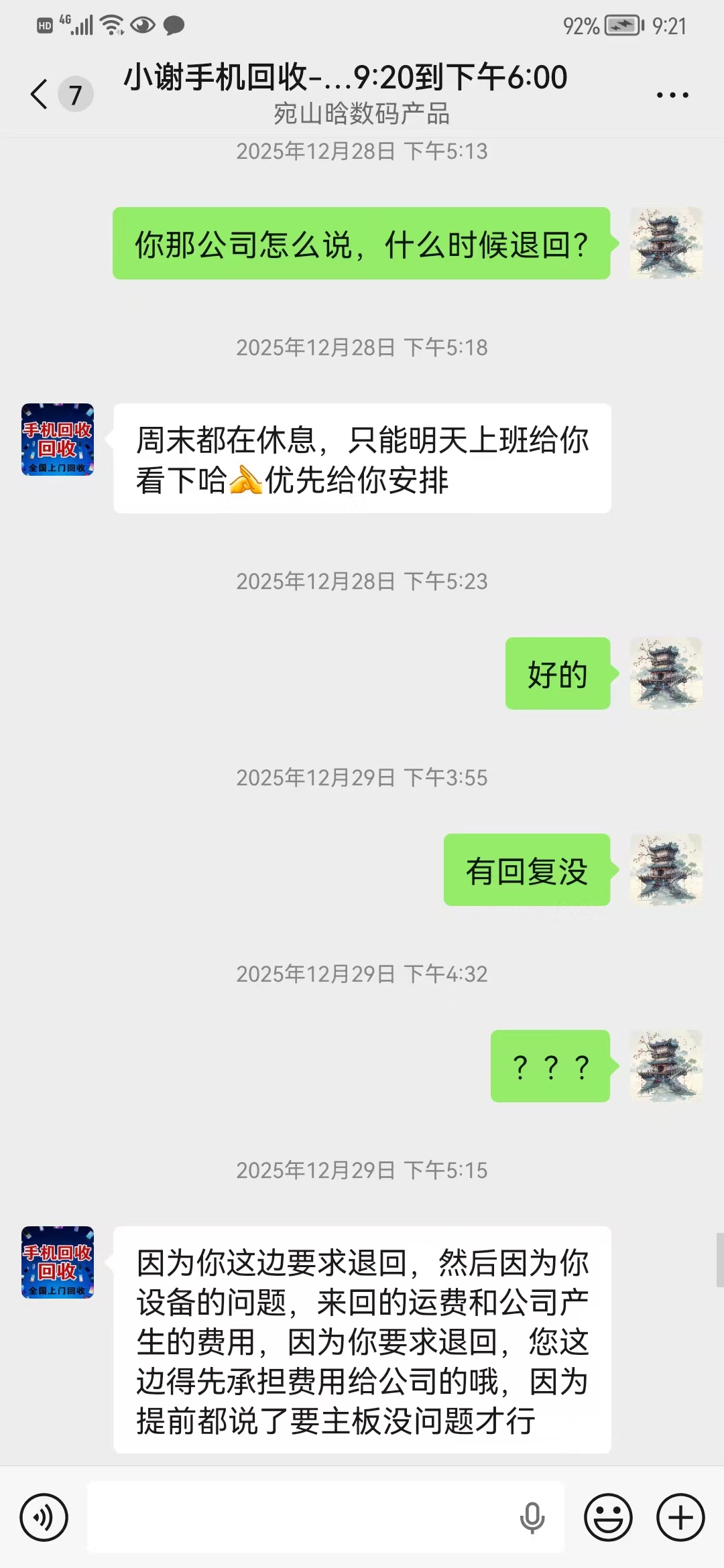Screen dimensions: 724x1568
Task: Switch to voice message input
Action: [x=44, y=1517]
